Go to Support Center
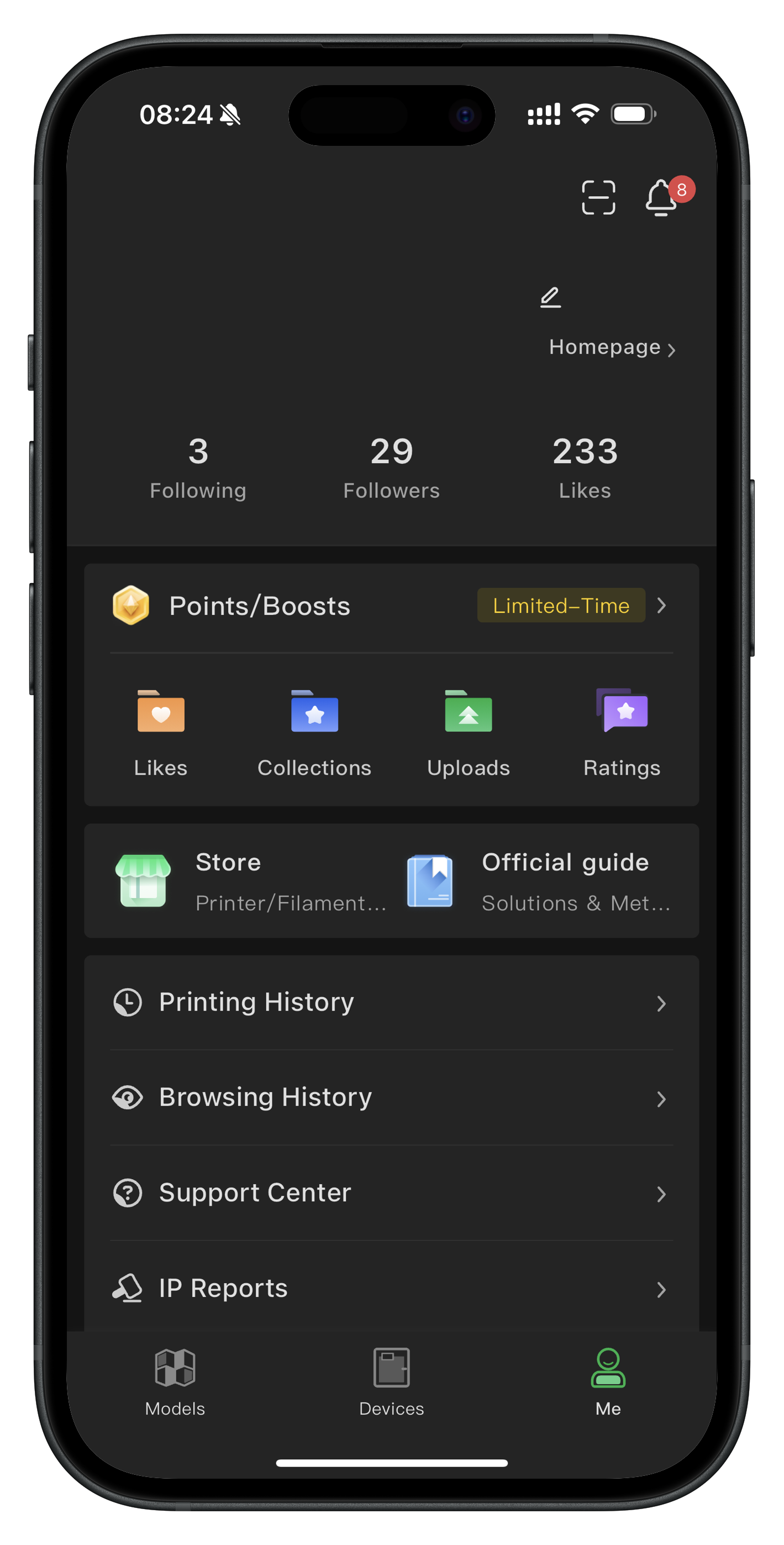Screen dimensions: 784x1545 coord(391,1193)
